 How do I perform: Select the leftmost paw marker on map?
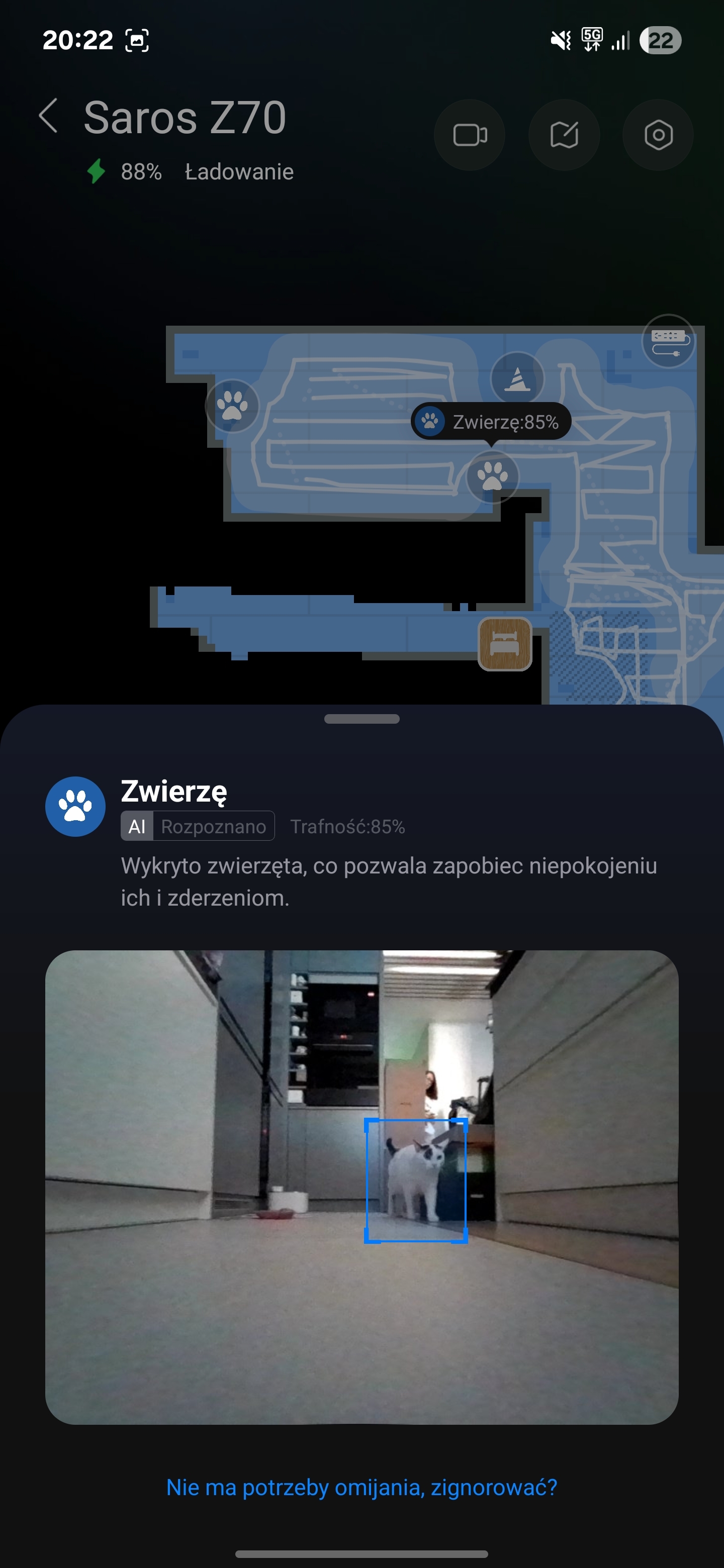click(232, 406)
